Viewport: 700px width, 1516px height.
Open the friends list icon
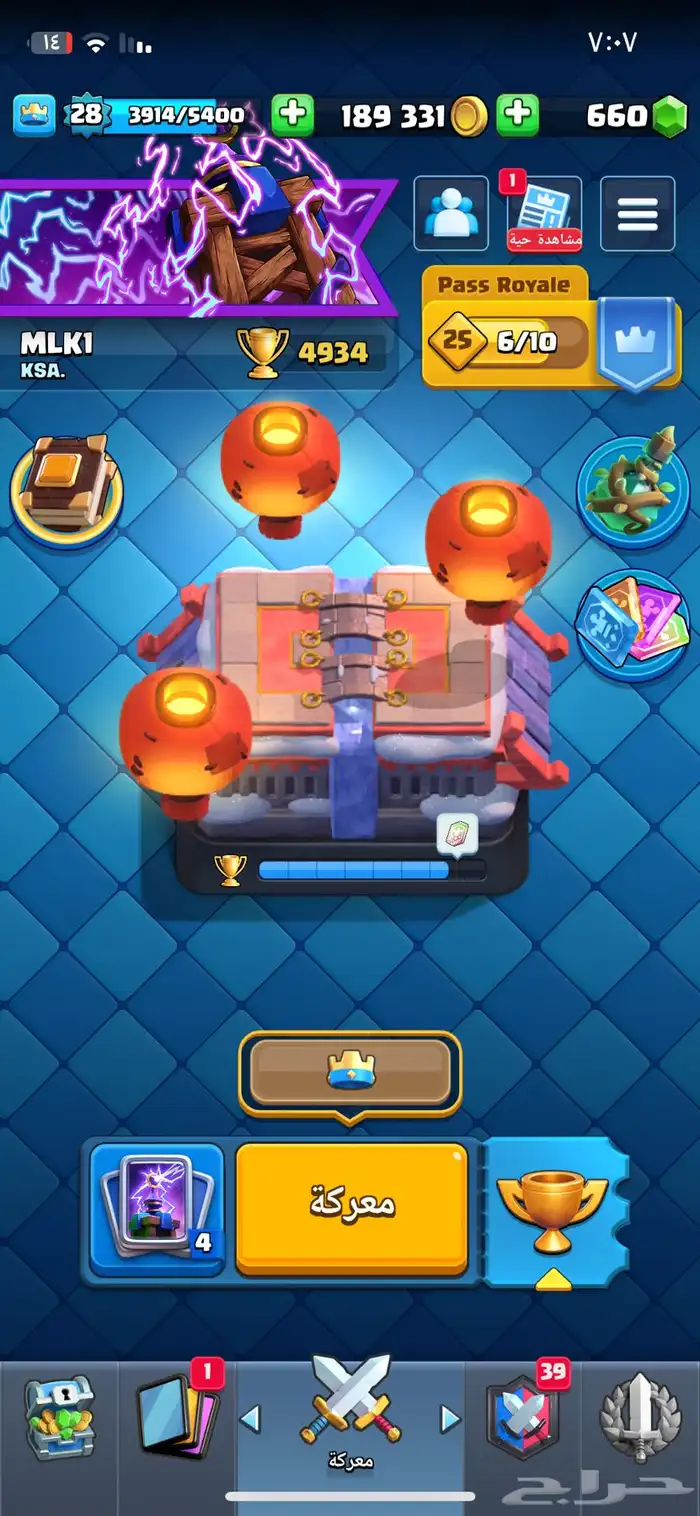pos(450,213)
